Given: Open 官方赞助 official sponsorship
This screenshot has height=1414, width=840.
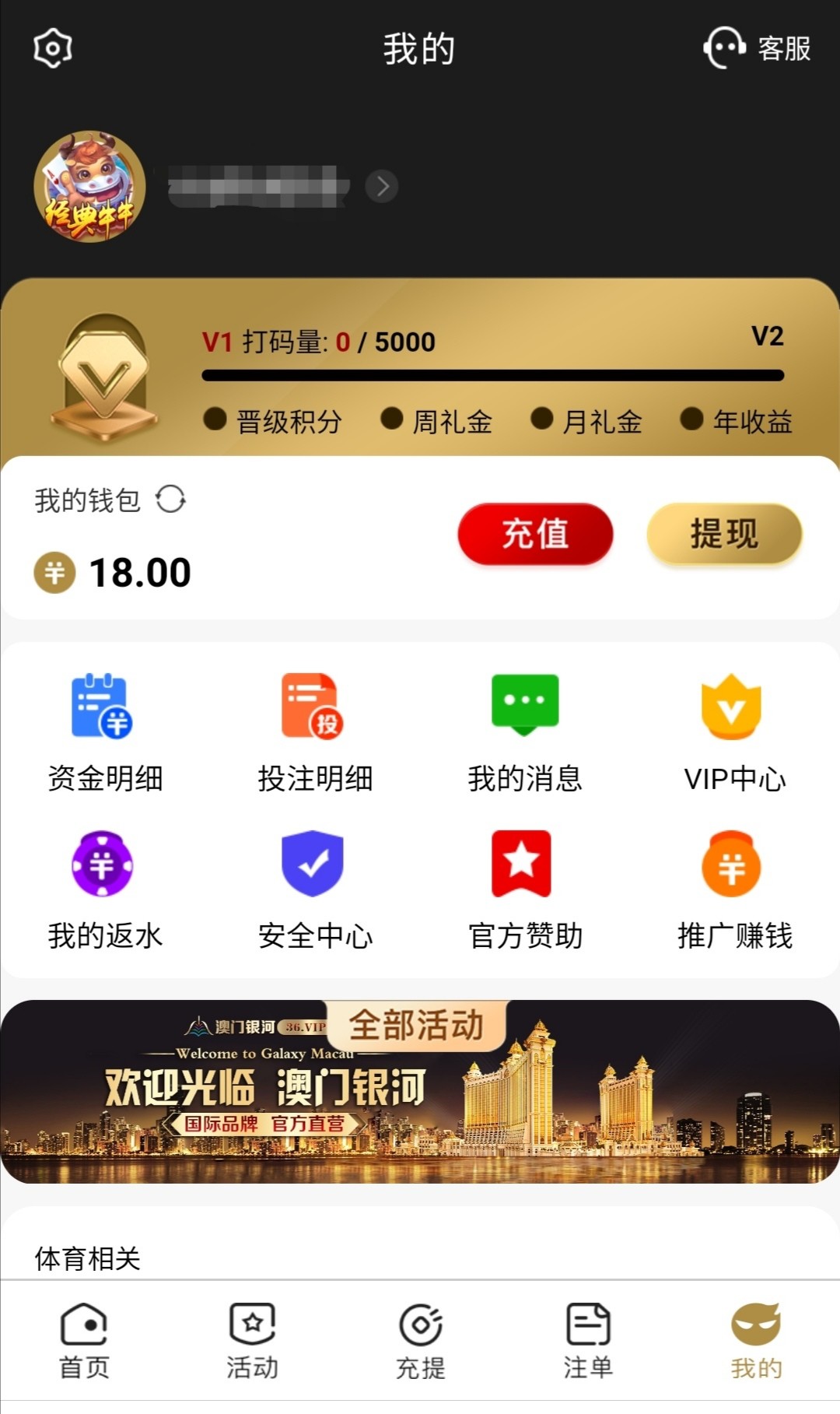Looking at the screenshot, I should (x=525, y=889).
